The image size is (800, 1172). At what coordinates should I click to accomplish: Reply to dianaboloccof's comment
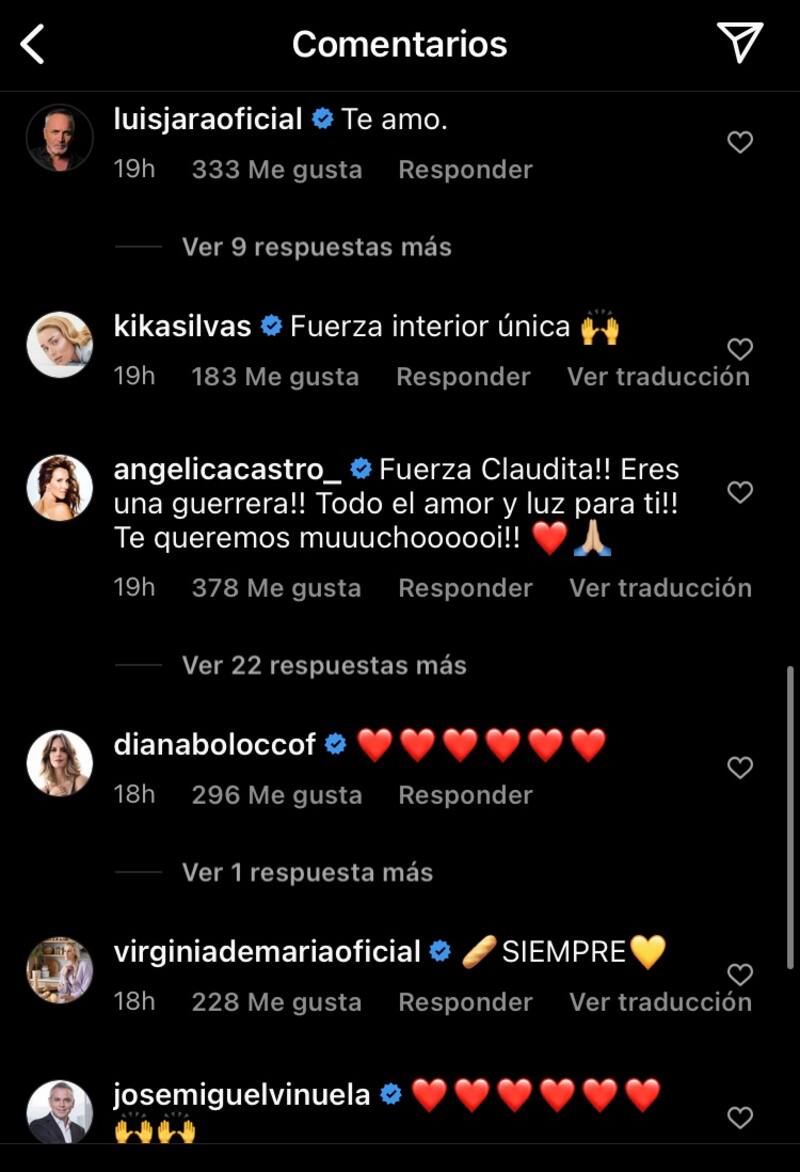tap(465, 795)
